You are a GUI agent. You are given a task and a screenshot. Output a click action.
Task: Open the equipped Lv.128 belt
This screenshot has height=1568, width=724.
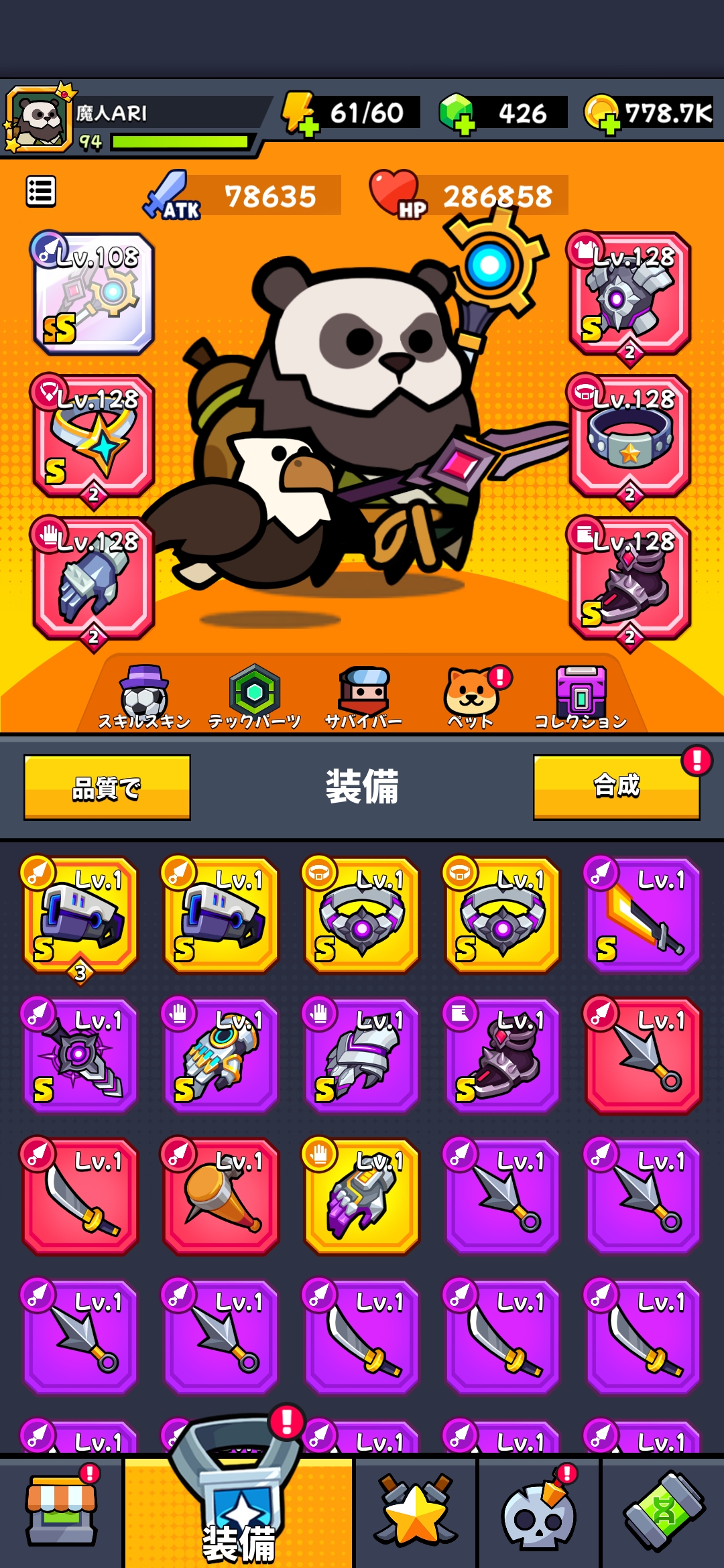point(630,436)
